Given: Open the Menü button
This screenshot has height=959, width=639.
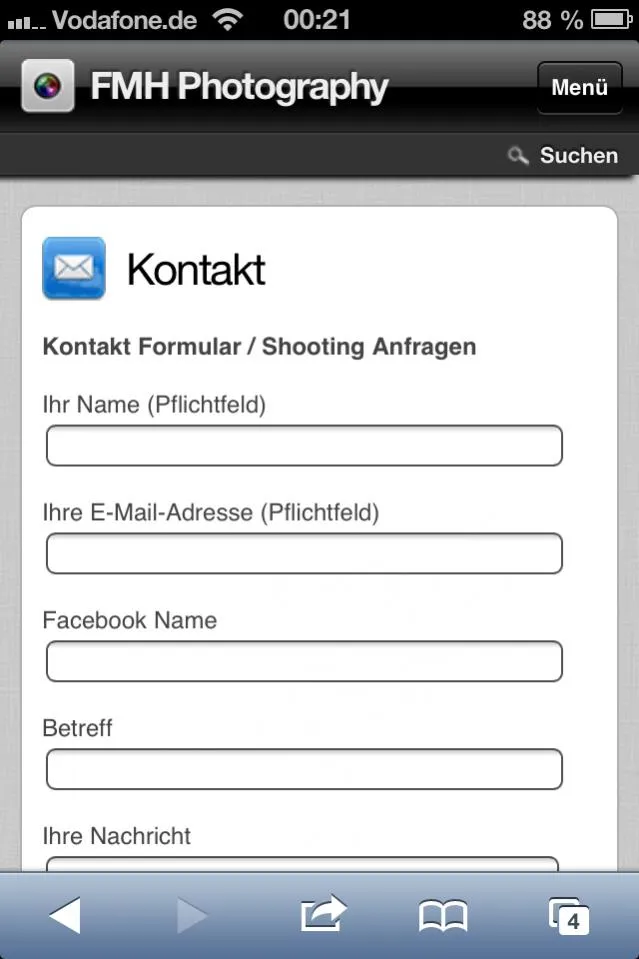Looking at the screenshot, I should coord(580,87).
